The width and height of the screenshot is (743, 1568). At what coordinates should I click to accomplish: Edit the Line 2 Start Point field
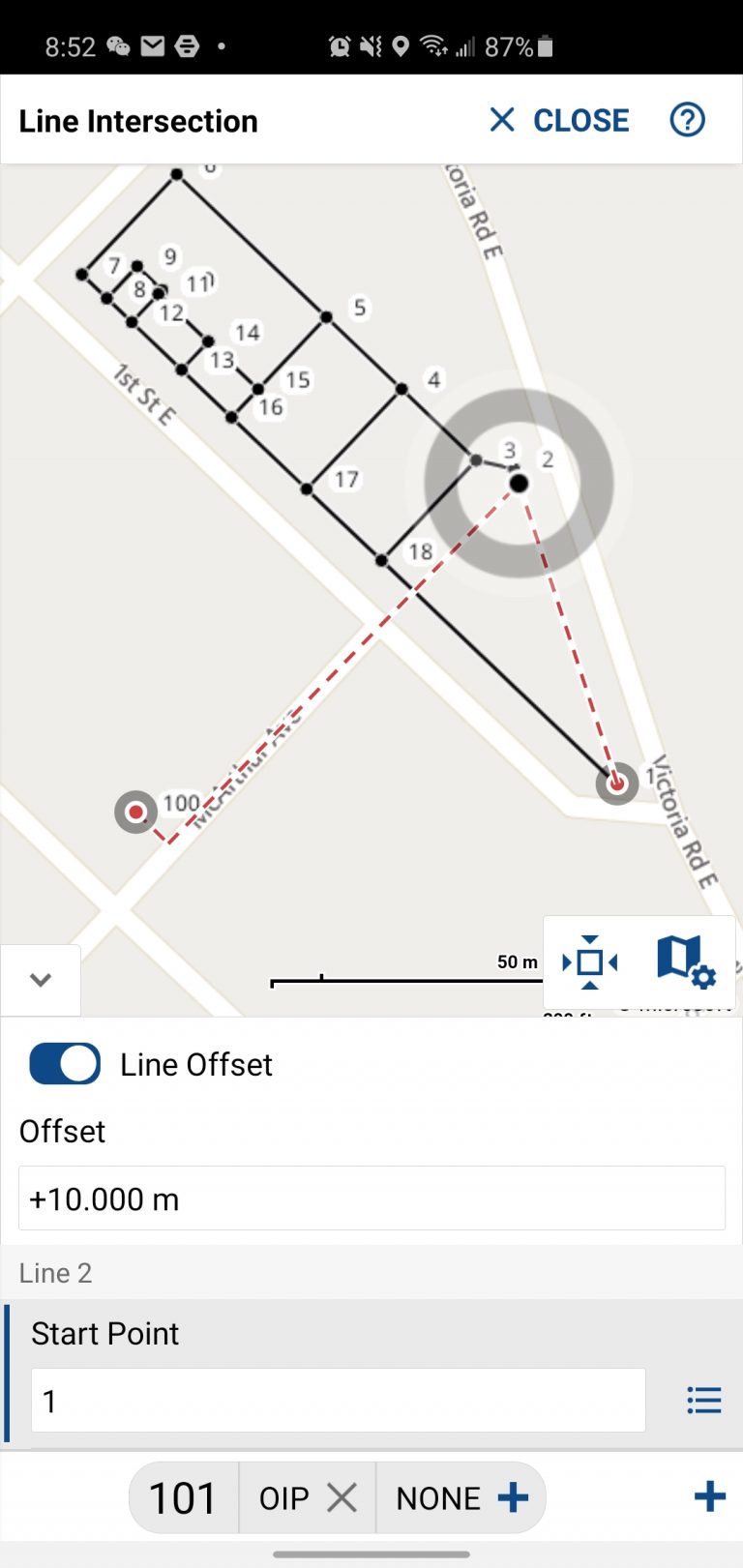coord(338,1400)
